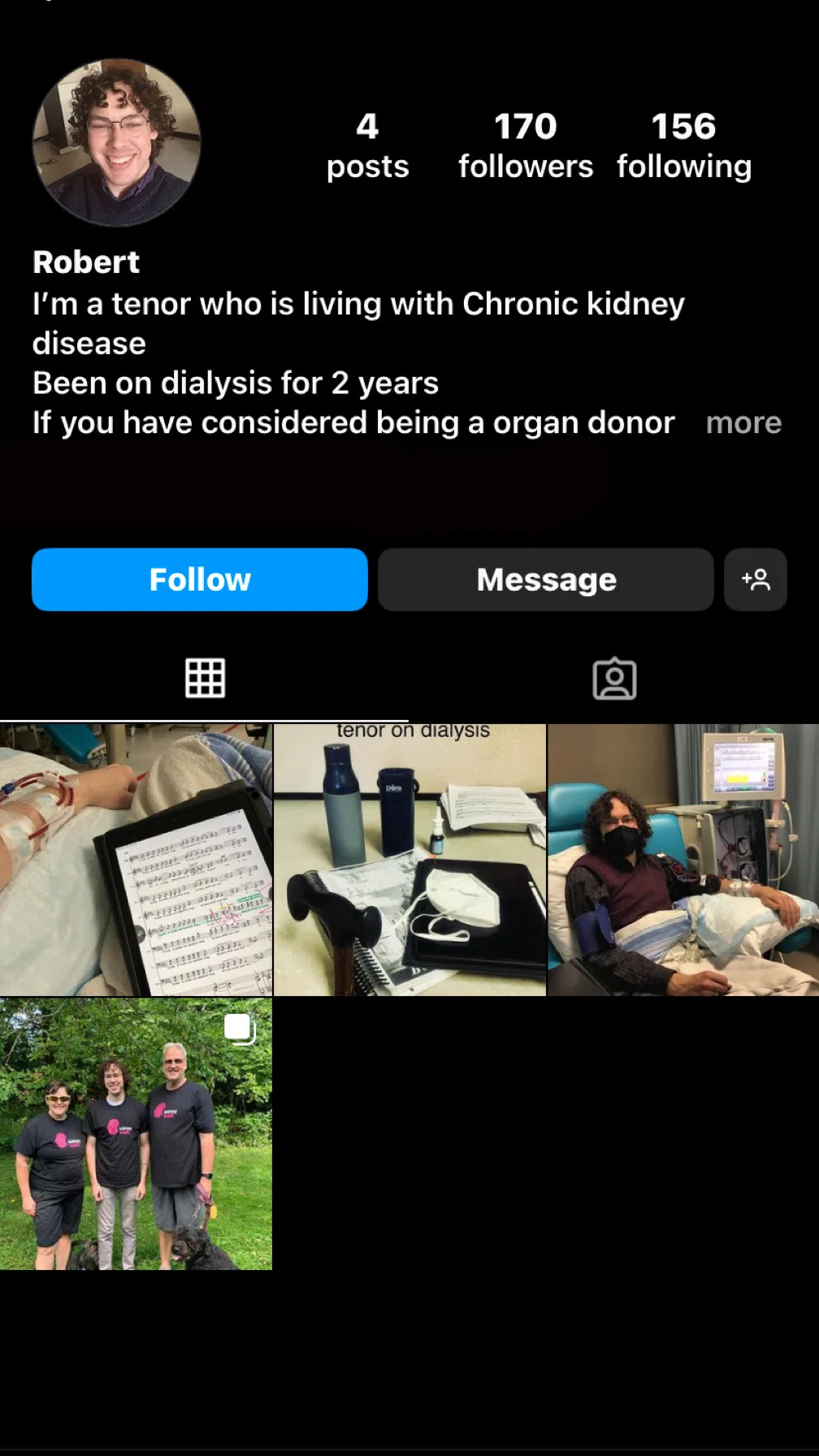Image resolution: width=819 pixels, height=1456 pixels.
Task: Open the sheet music tablet post
Action: [136, 860]
